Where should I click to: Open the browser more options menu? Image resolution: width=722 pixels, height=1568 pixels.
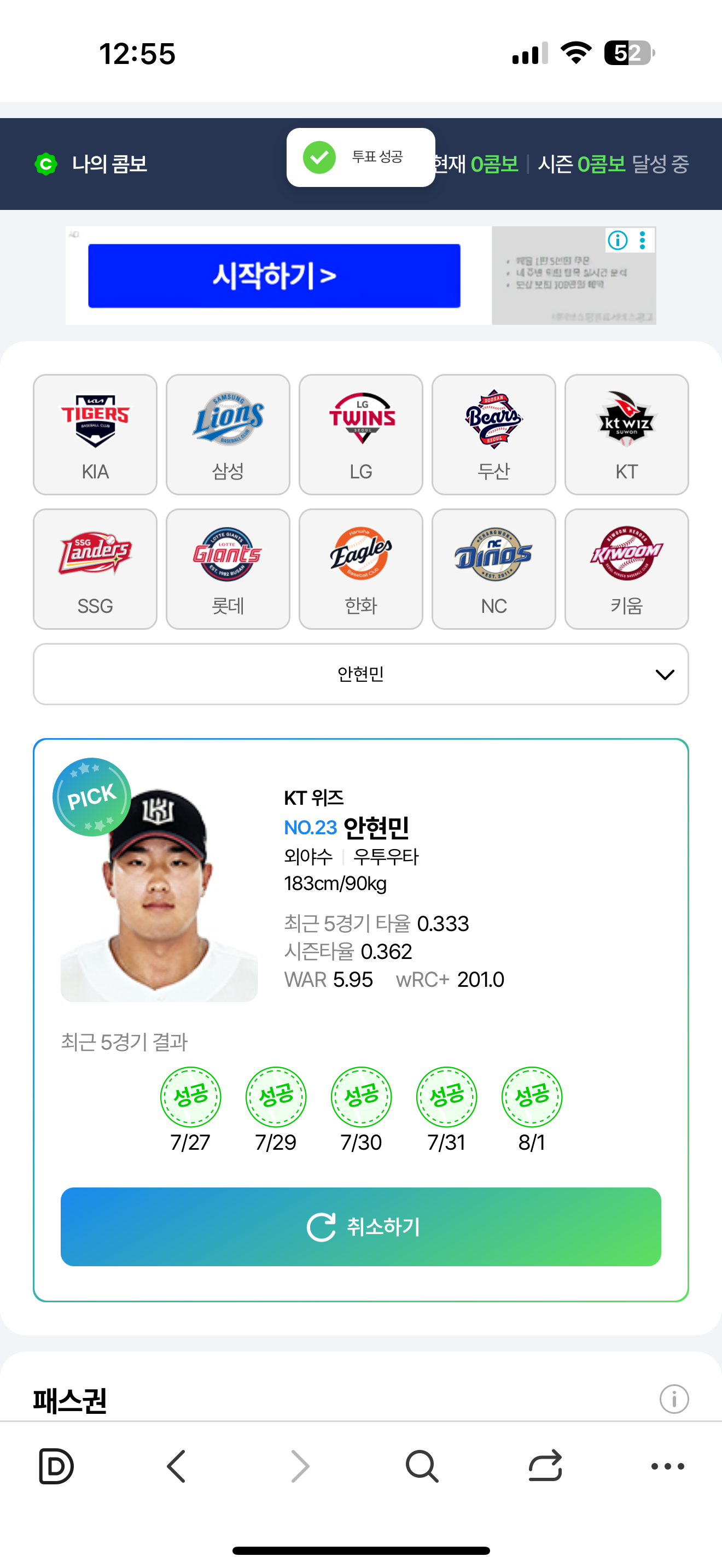pos(667,1466)
